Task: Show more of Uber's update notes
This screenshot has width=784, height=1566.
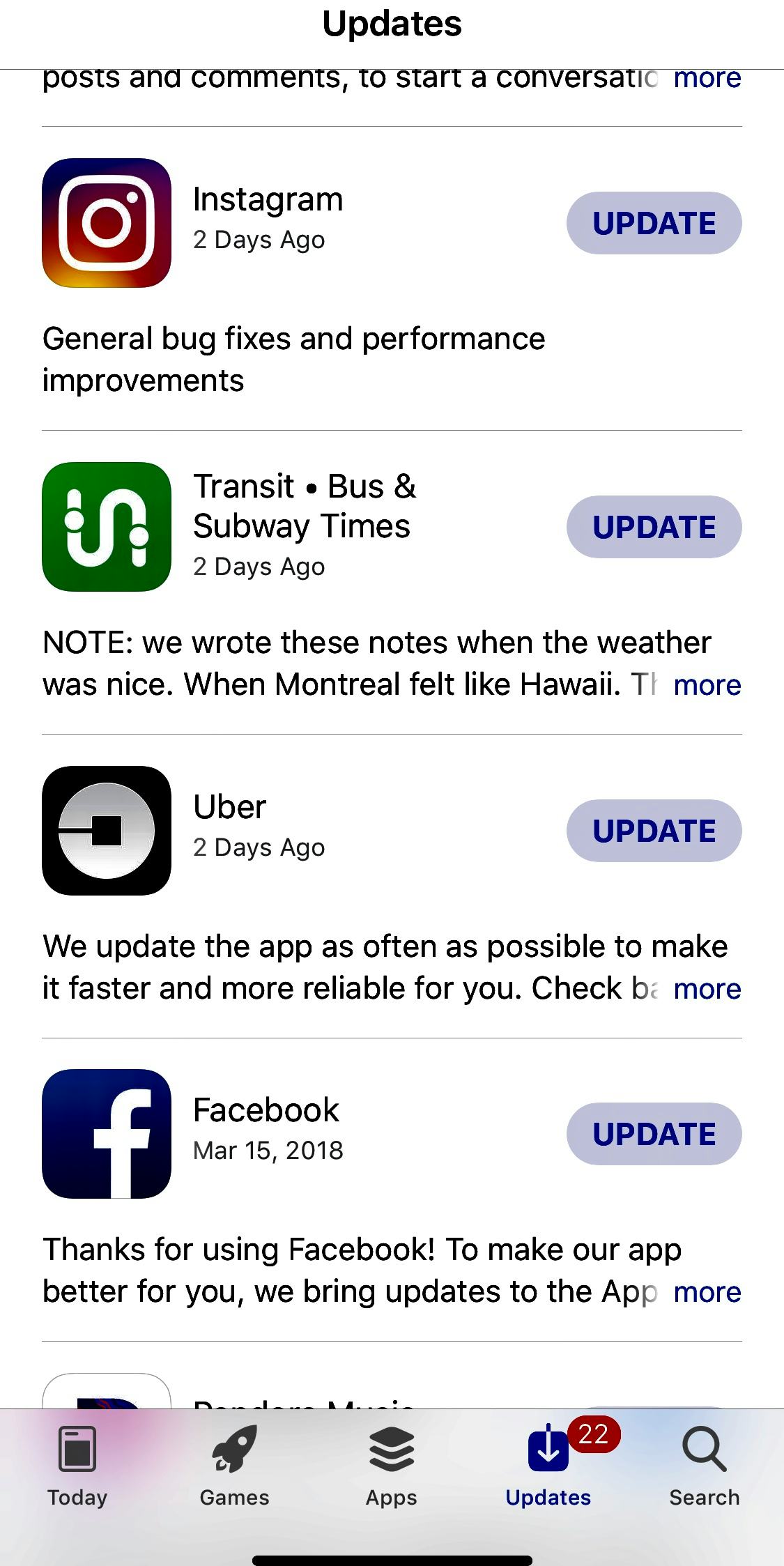Action: [707, 989]
